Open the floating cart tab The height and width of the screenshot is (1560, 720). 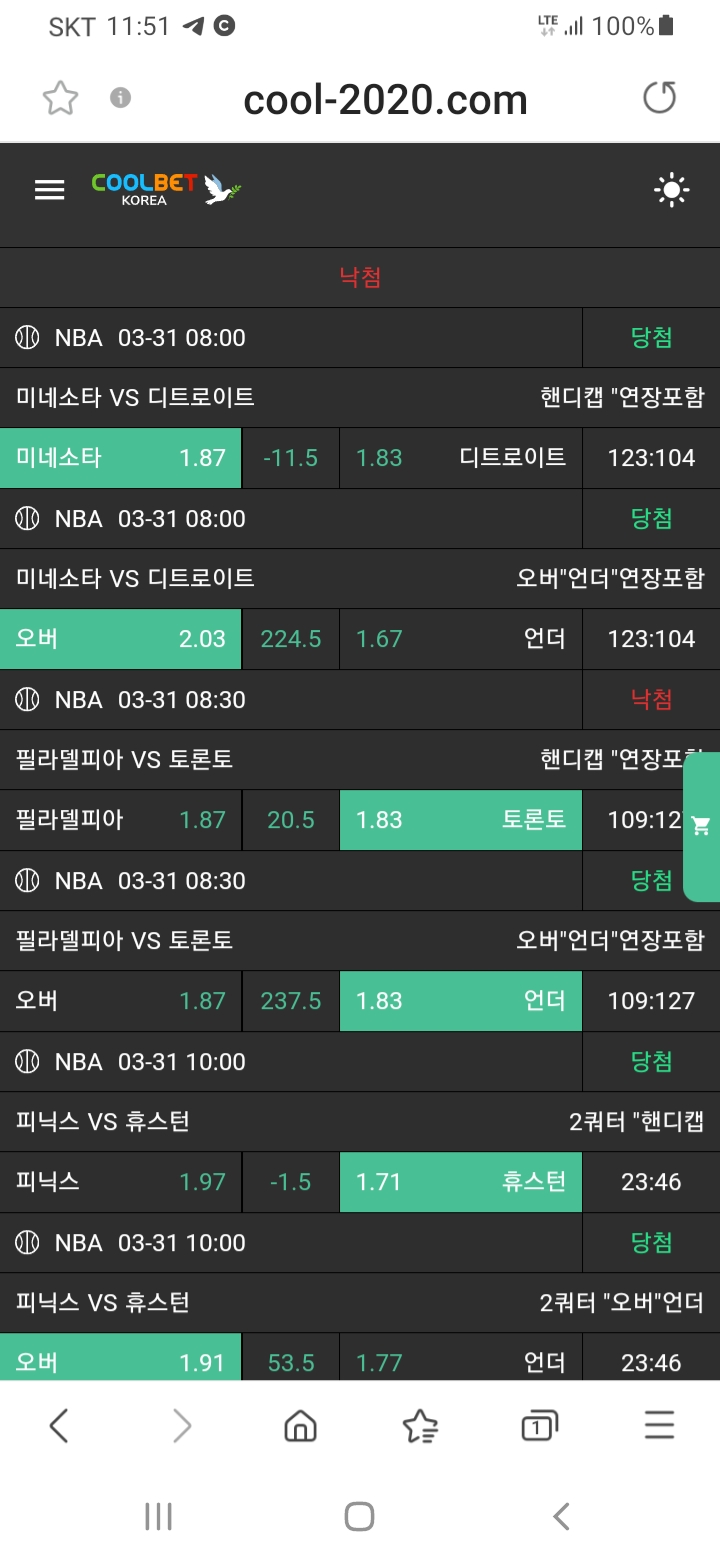pyautogui.click(x=702, y=826)
